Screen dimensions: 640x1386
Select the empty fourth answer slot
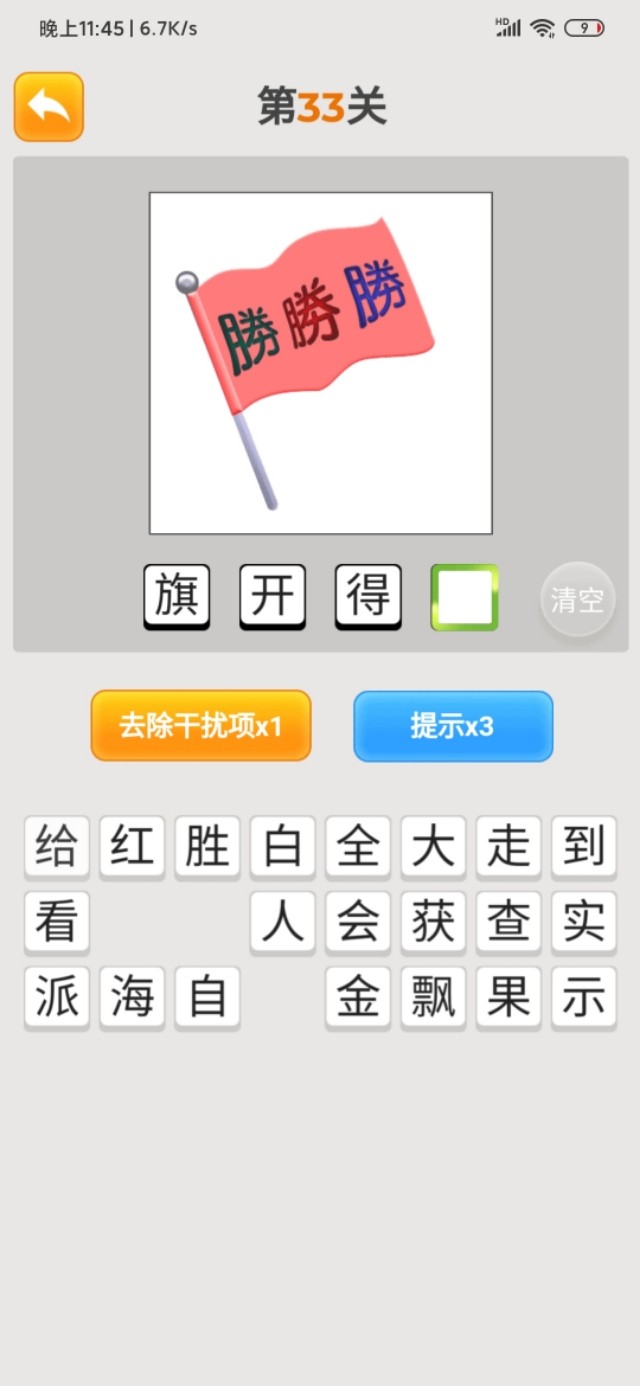(464, 597)
